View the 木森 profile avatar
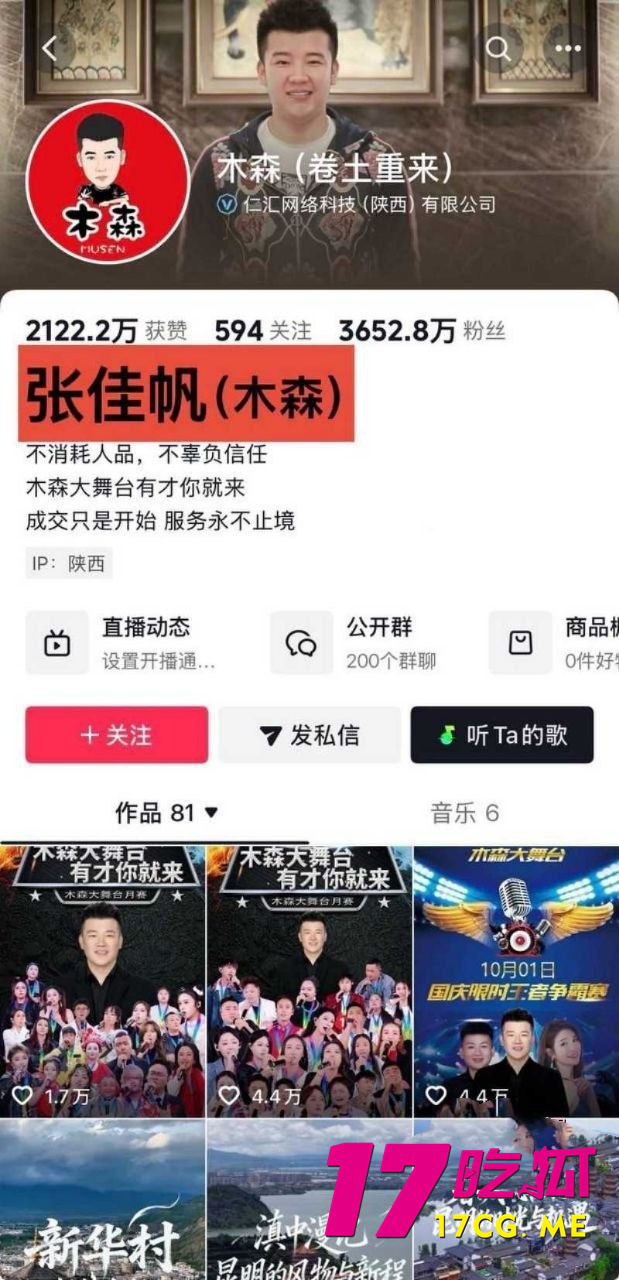Screen dimensions: 619x1280 (107, 182)
